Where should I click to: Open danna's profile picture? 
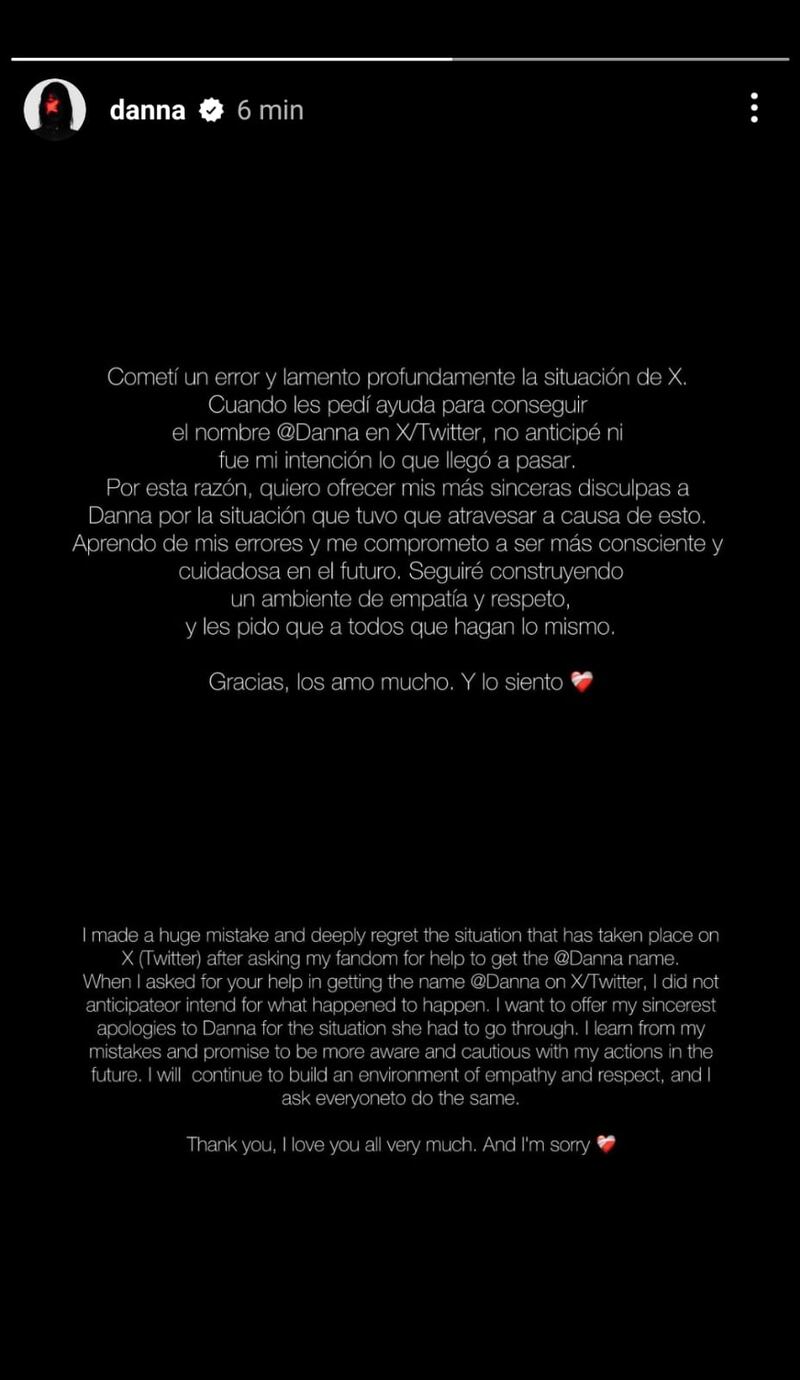coord(54,109)
